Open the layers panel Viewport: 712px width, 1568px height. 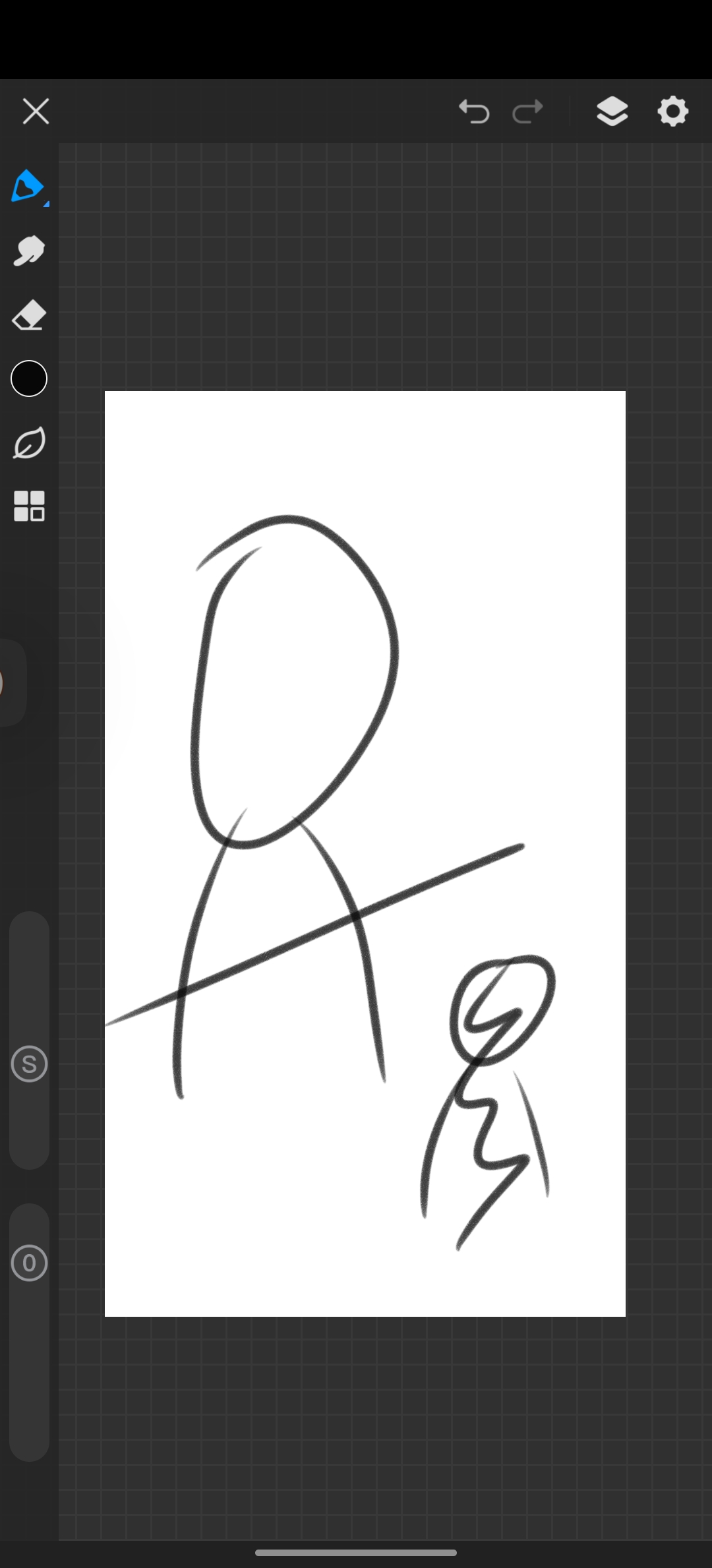point(612,111)
